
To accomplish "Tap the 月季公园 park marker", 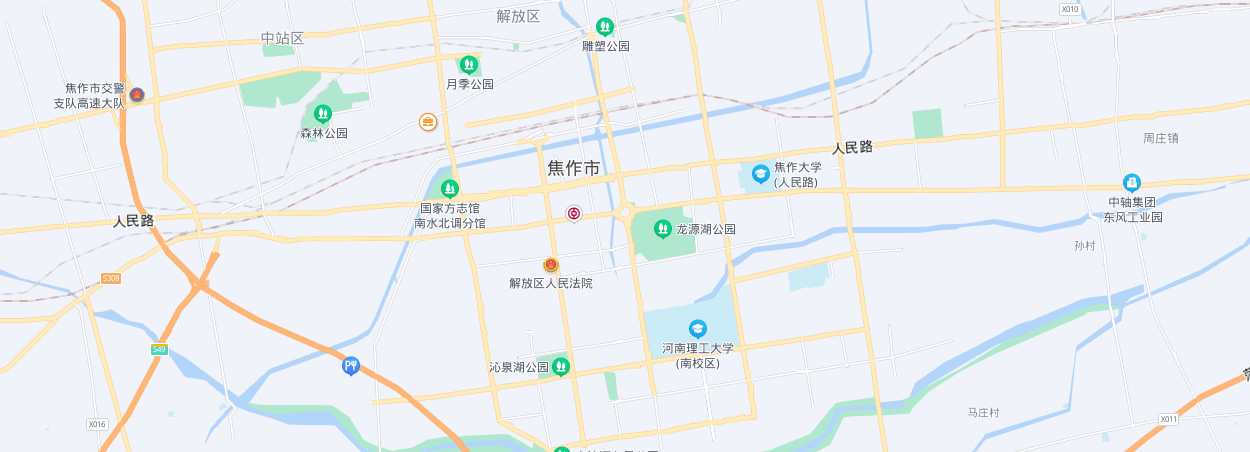I will tap(468, 65).
